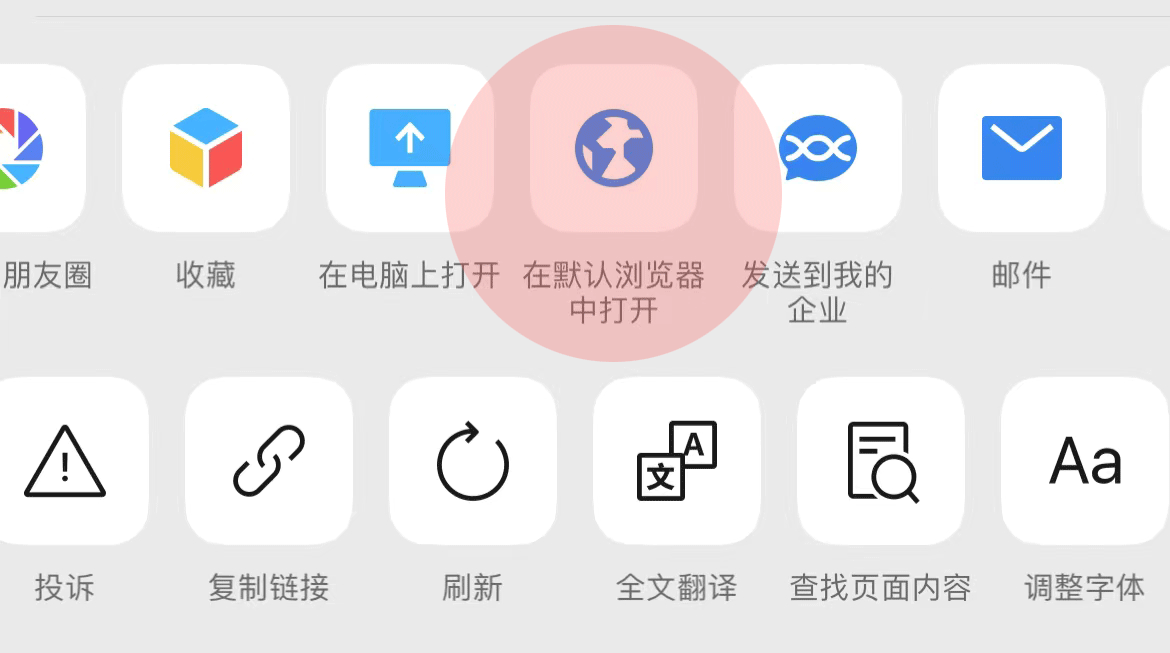Choose 发送到我的企业

(817, 148)
